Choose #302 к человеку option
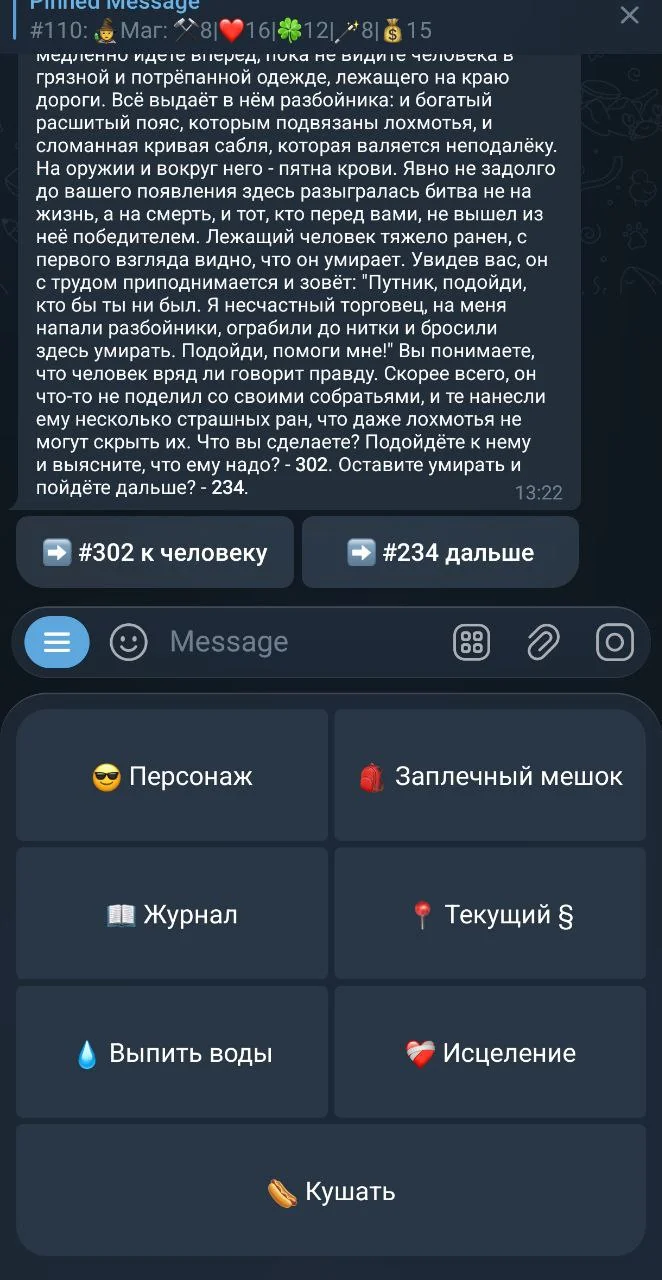 [155, 552]
